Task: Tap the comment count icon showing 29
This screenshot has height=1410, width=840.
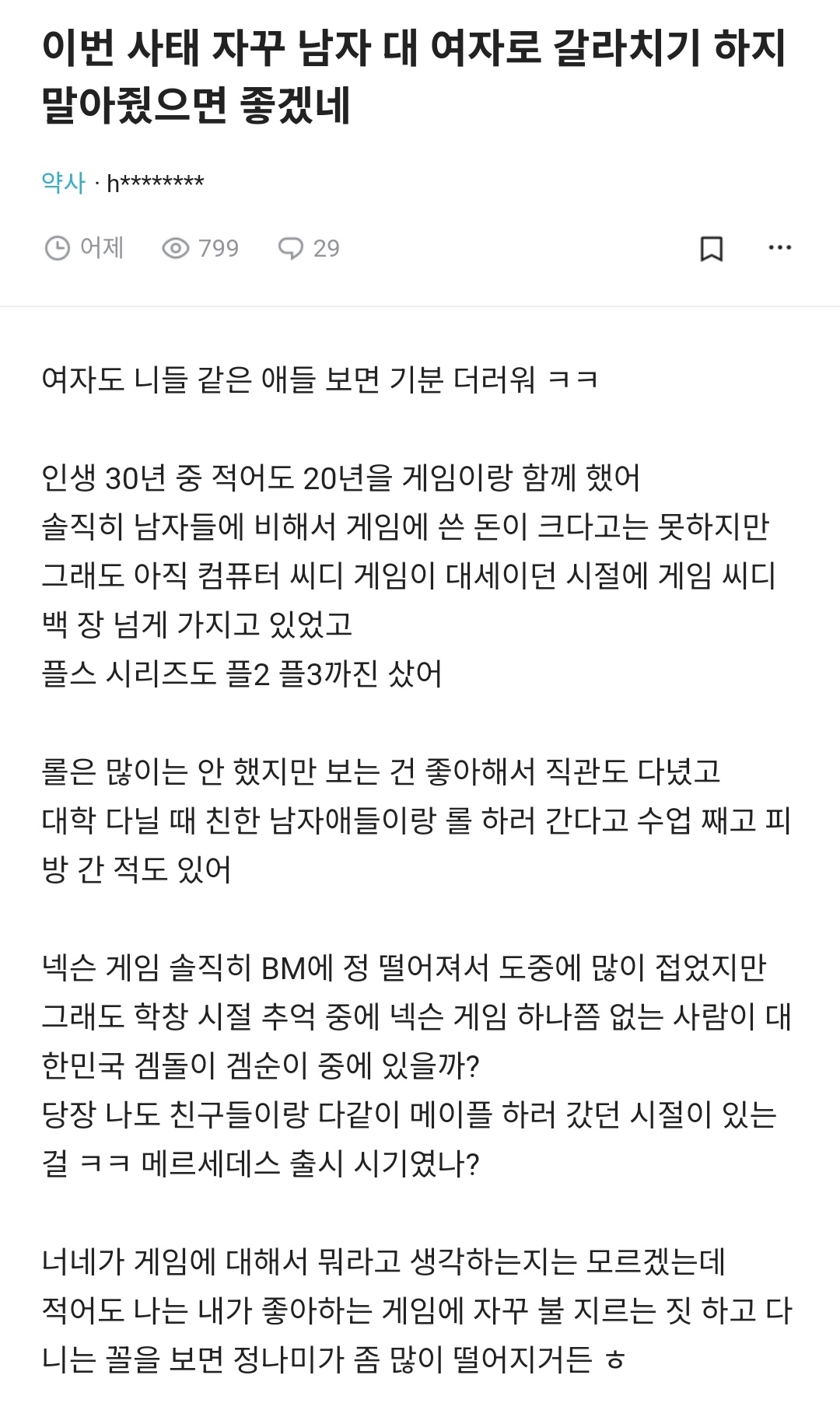Action: [x=291, y=248]
